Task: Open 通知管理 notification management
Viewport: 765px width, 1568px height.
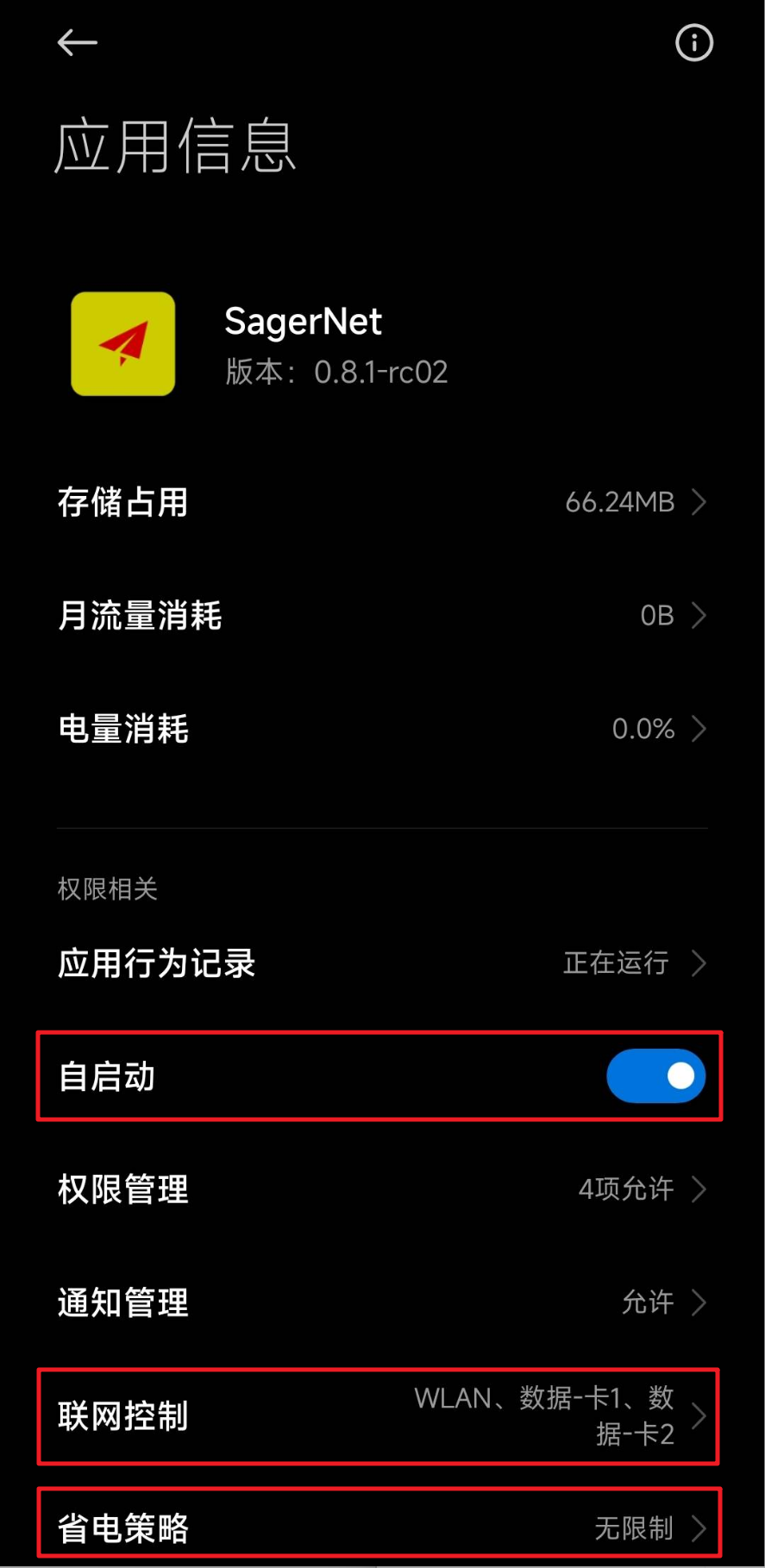Action: pyautogui.click(x=382, y=1302)
